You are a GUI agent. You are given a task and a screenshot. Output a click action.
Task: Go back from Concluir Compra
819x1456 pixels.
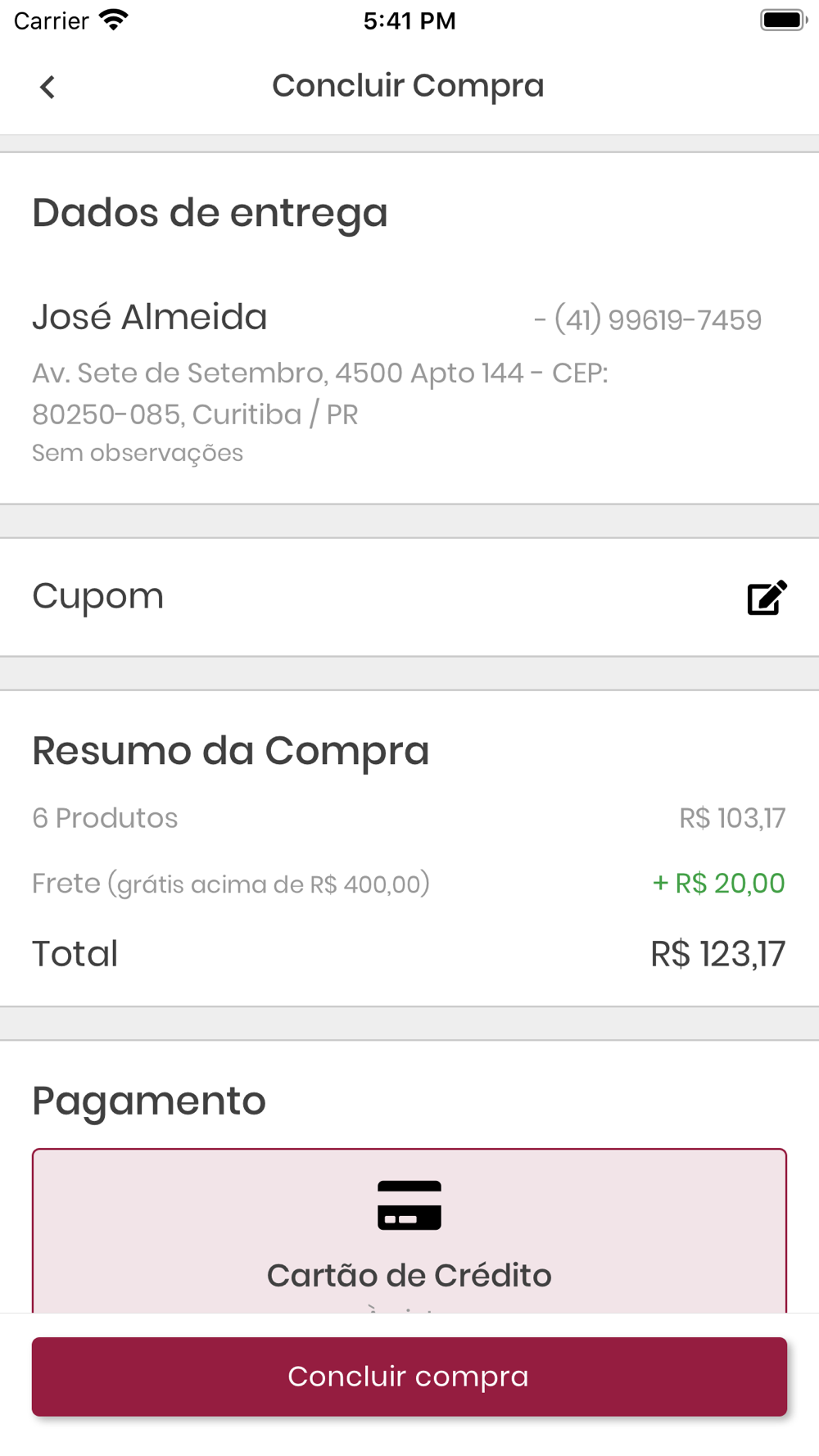tap(48, 87)
